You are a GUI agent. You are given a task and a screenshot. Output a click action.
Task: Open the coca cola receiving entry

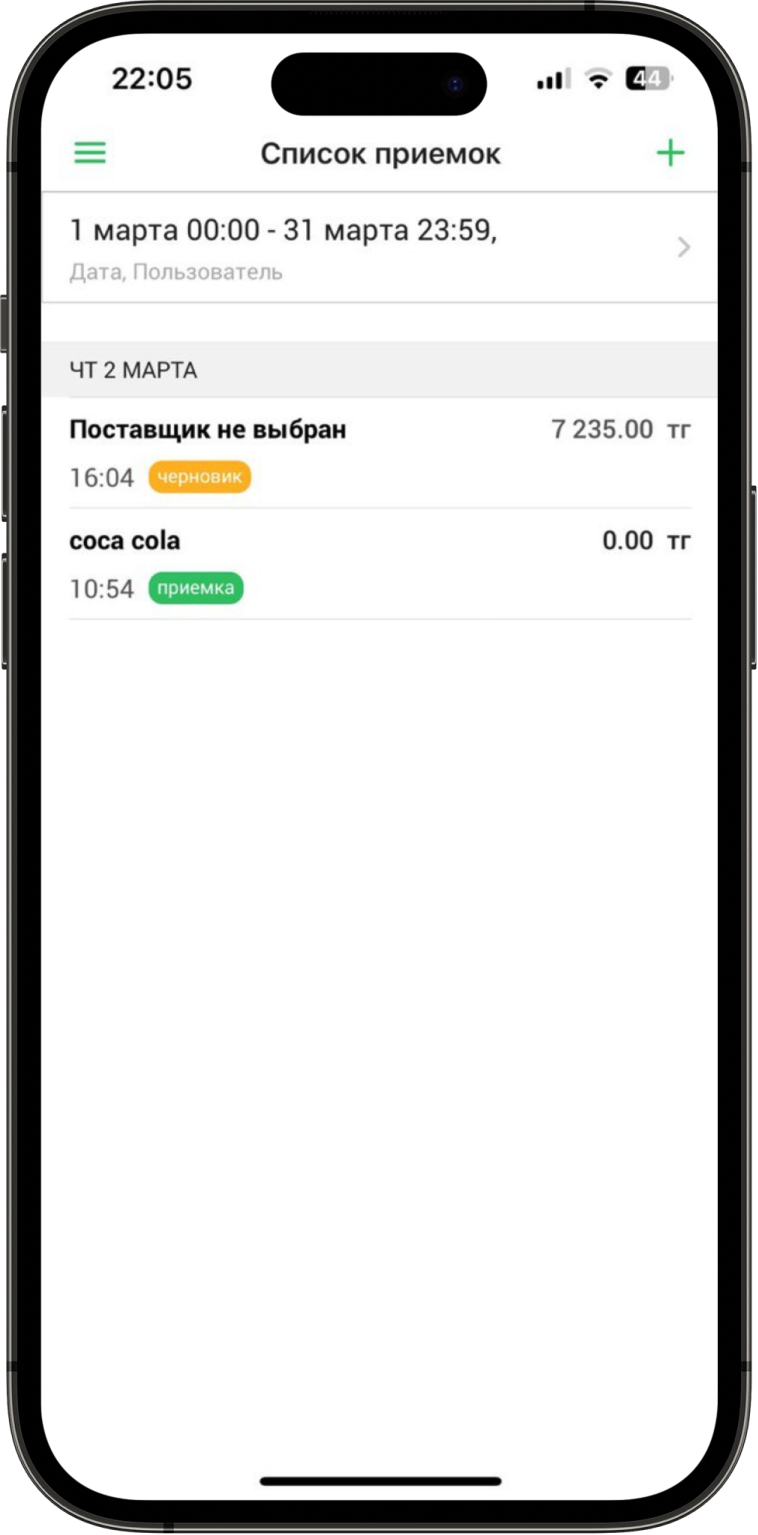379,564
